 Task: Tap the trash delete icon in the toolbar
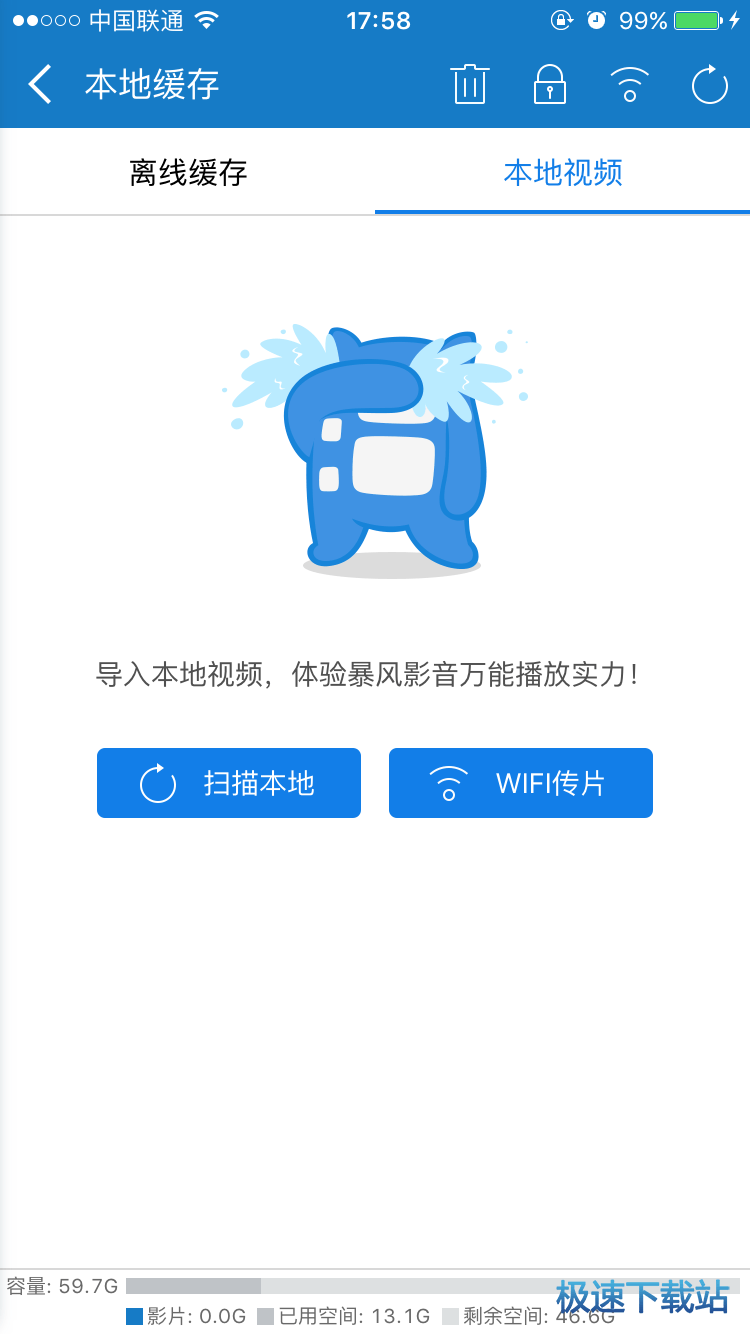[469, 84]
